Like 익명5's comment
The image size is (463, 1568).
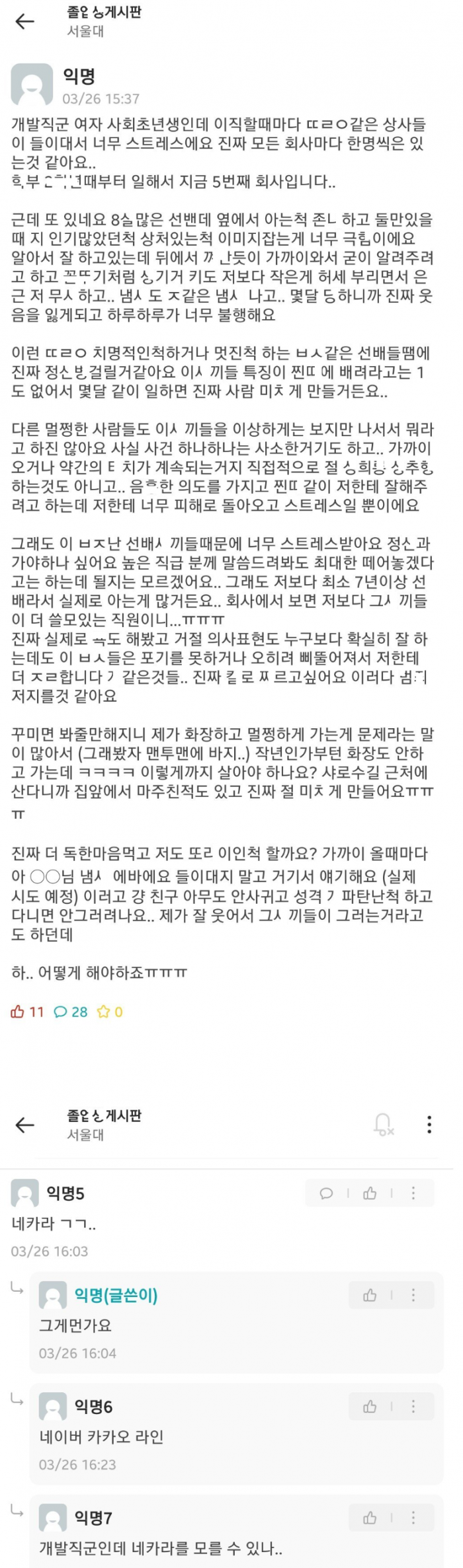pyautogui.click(x=370, y=1193)
